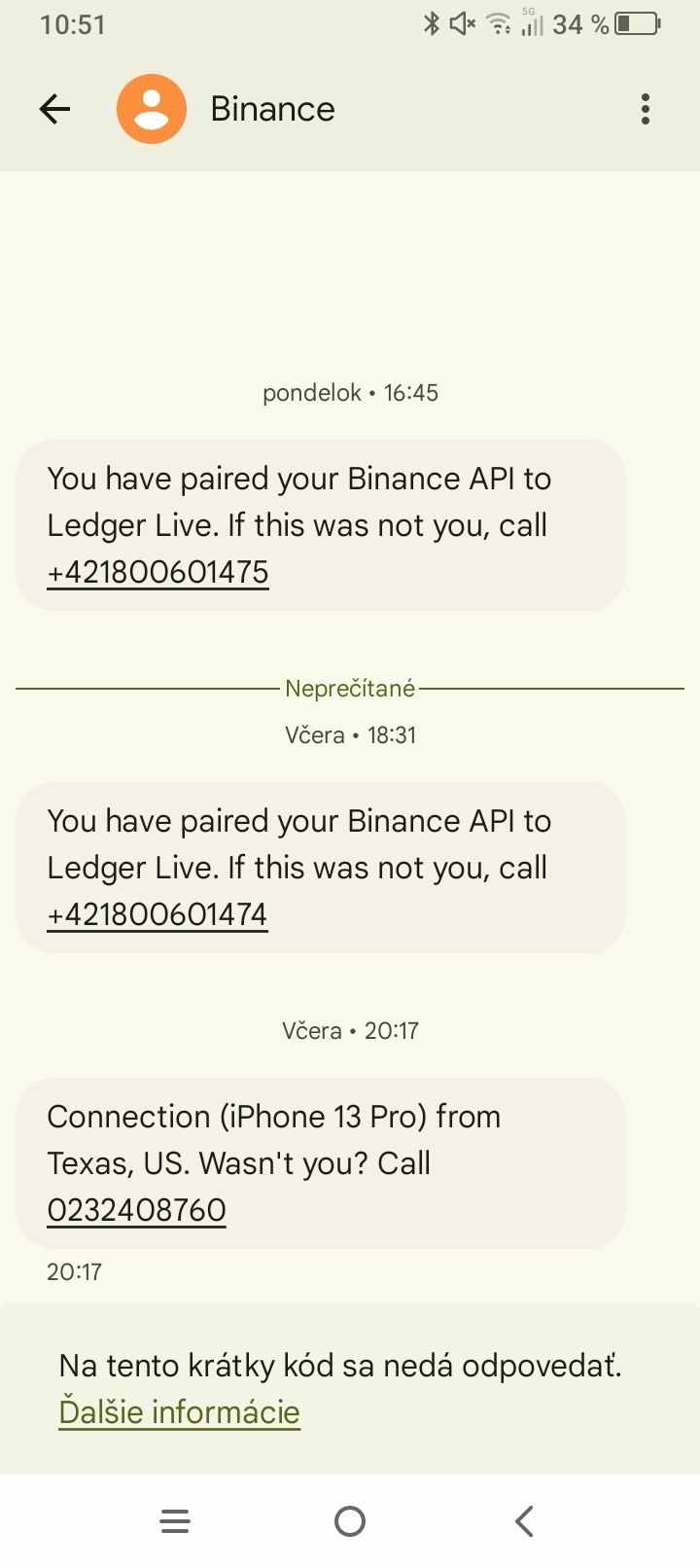
Task: Open the Ďalšie informácie link
Action: pyautogui.click(x=180, y=1411)
